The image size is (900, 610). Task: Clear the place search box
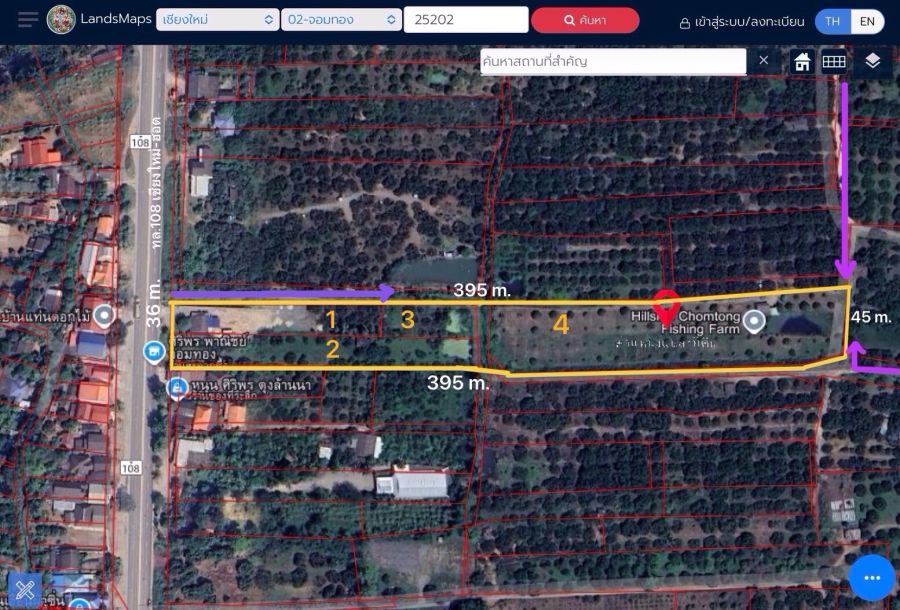click(764, 61)
